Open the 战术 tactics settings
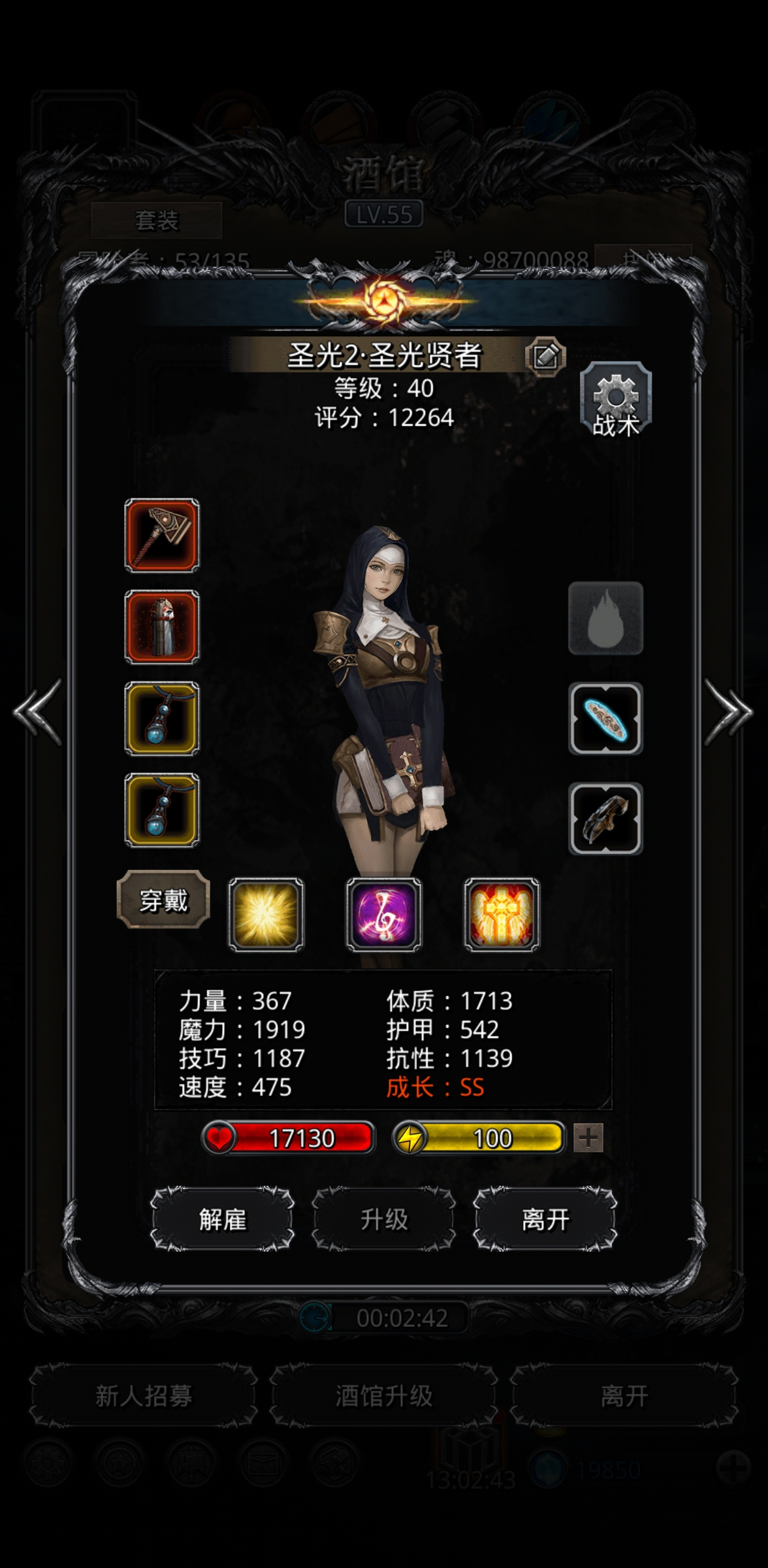The image size is (768, 1568). coord(615,399)
